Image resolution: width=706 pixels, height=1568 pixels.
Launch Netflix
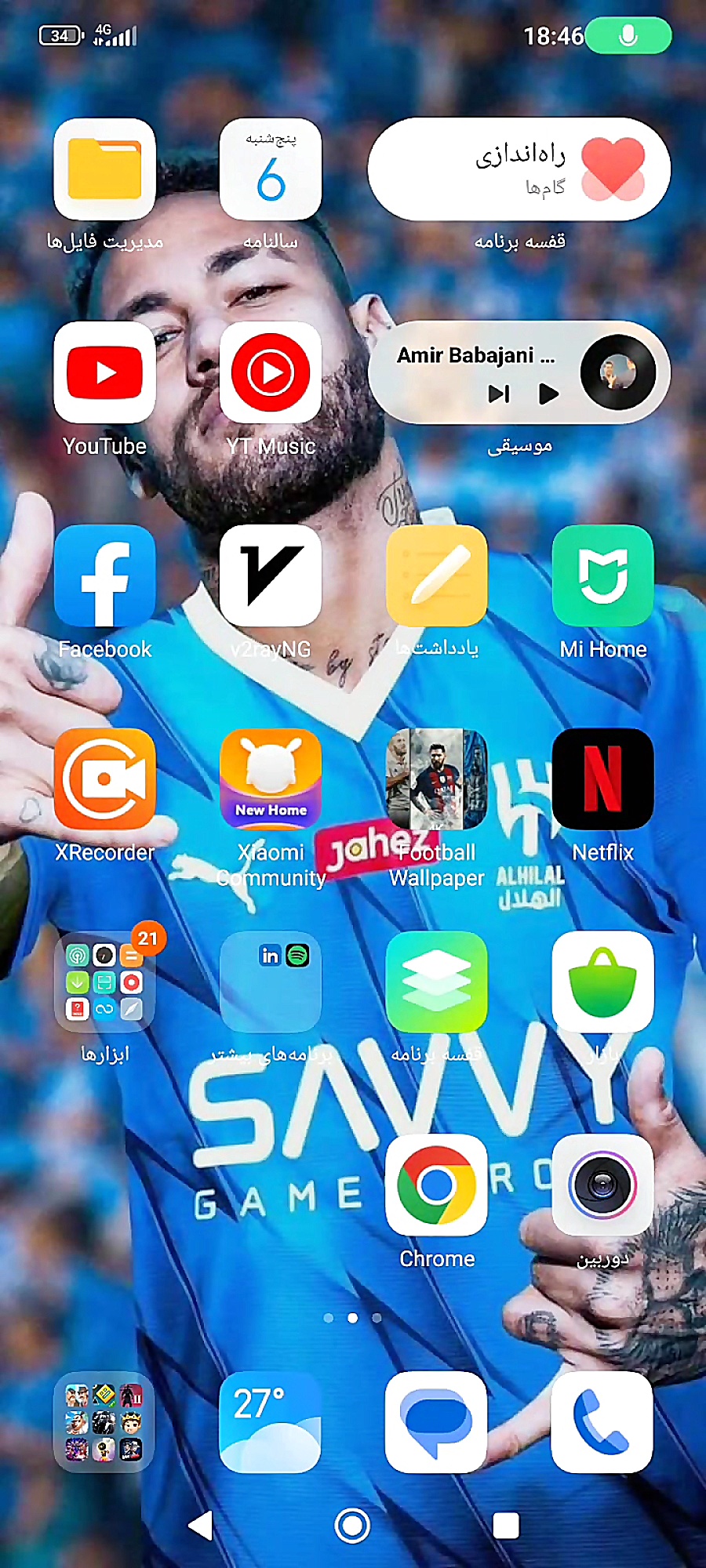(x=602, y=779)
